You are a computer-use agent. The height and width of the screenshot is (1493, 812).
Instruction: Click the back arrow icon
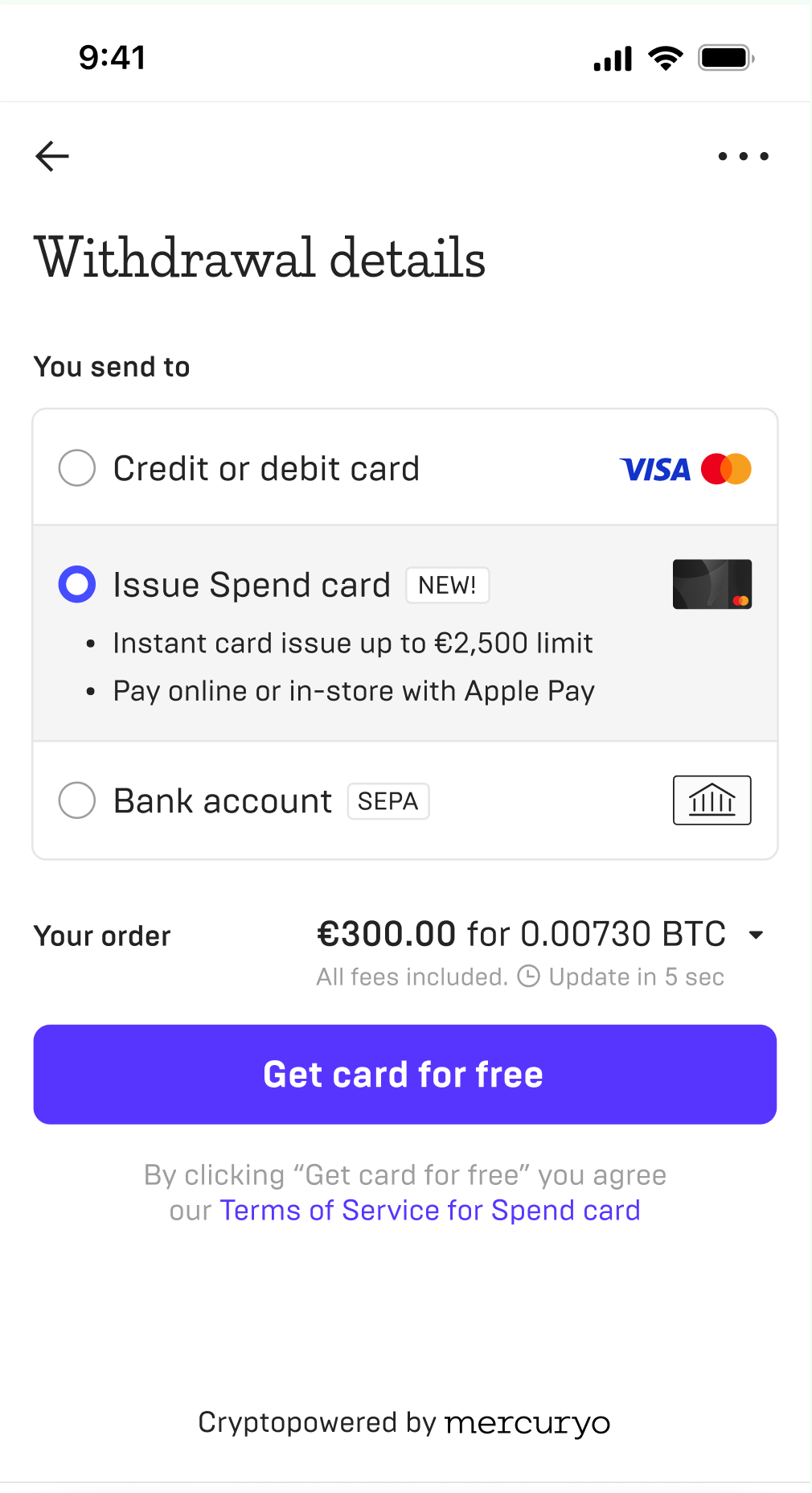coord(51,156)
